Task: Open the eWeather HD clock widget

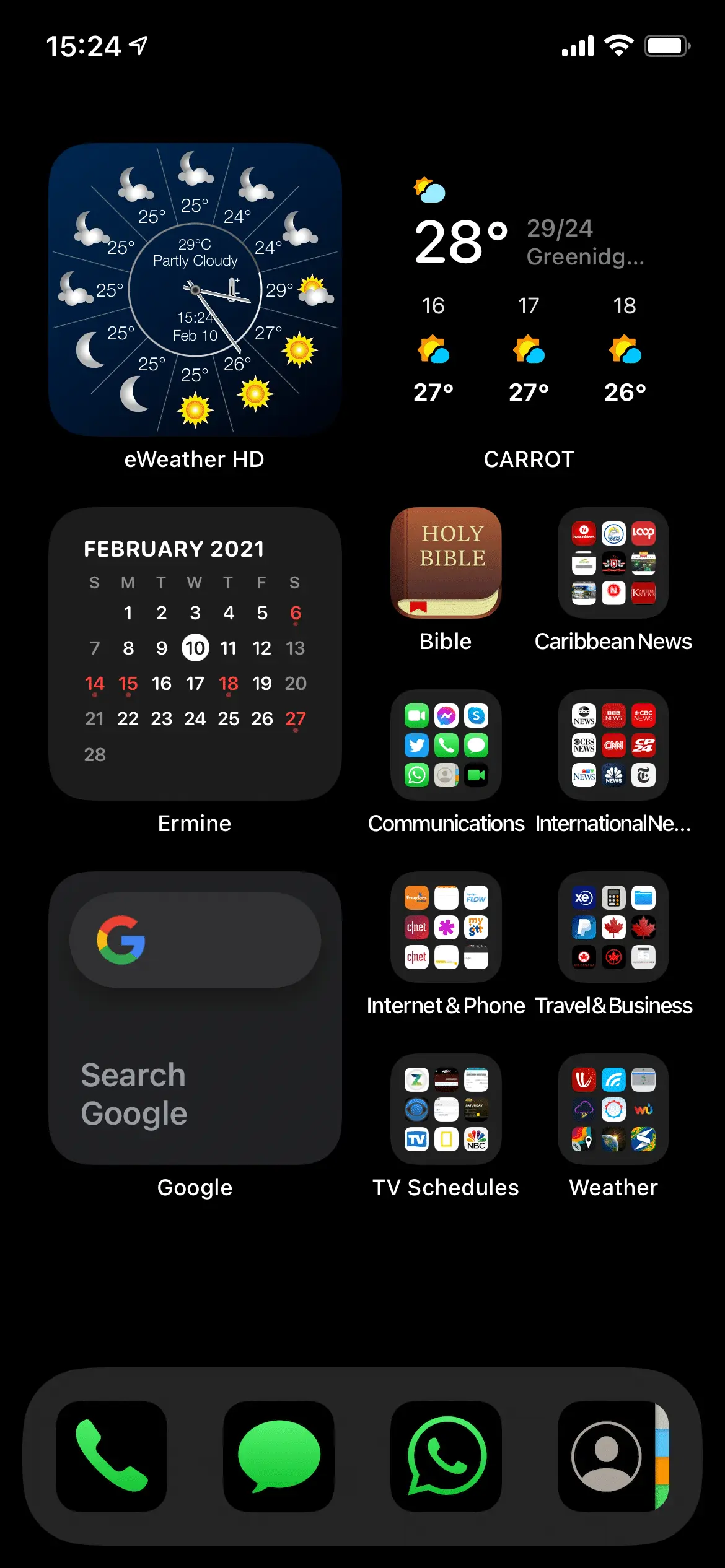Action: pos(195,290)
